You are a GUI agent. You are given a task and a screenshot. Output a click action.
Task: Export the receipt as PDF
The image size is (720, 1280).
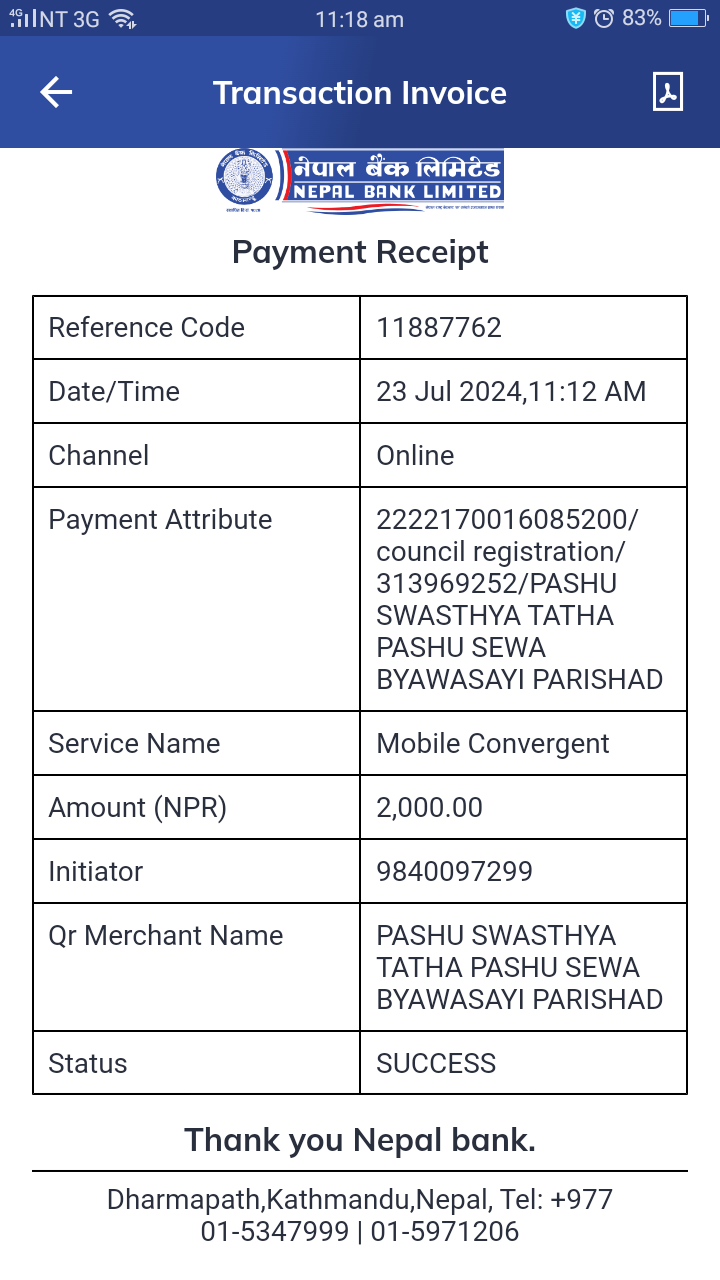[x=667, y=92]
